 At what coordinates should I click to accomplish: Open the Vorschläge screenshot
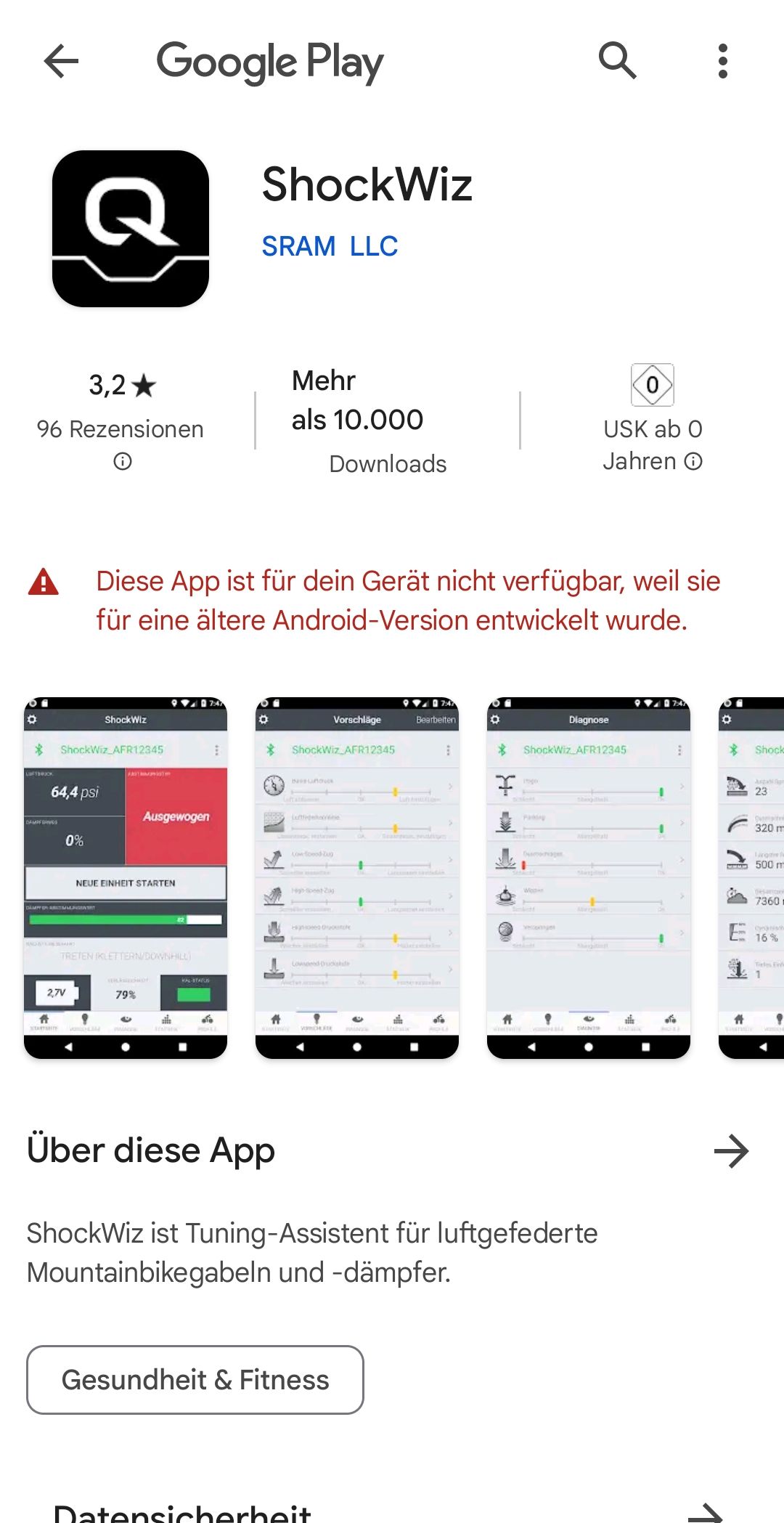point(357,877)
